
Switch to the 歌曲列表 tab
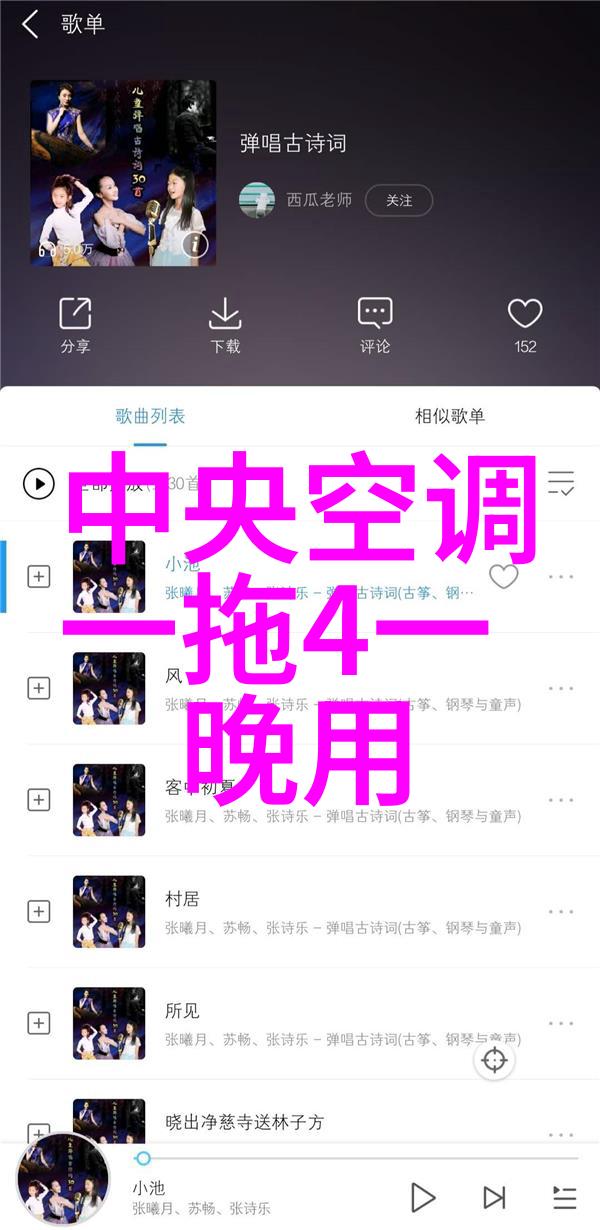pos(150,416)
